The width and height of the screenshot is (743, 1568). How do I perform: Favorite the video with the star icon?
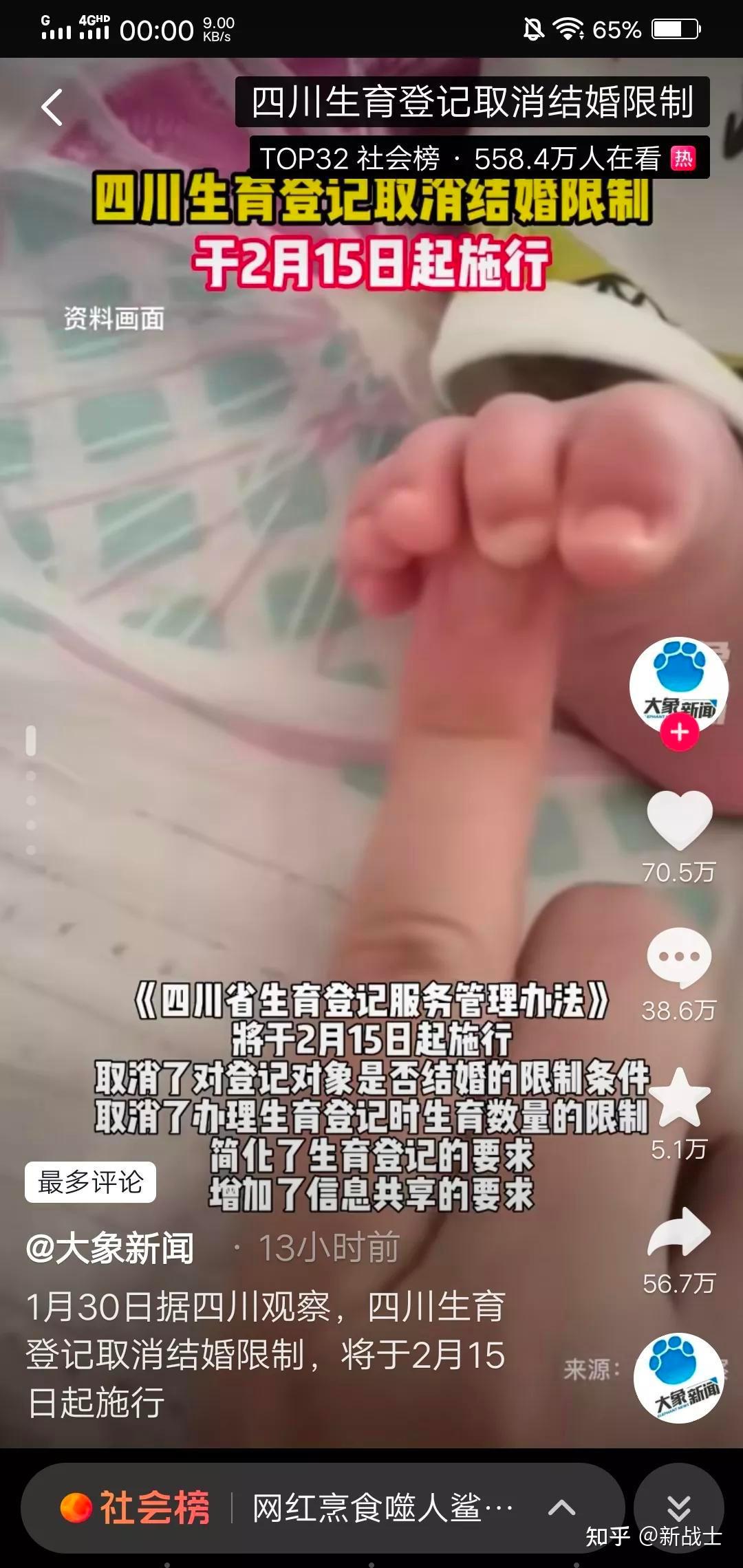679,1098
